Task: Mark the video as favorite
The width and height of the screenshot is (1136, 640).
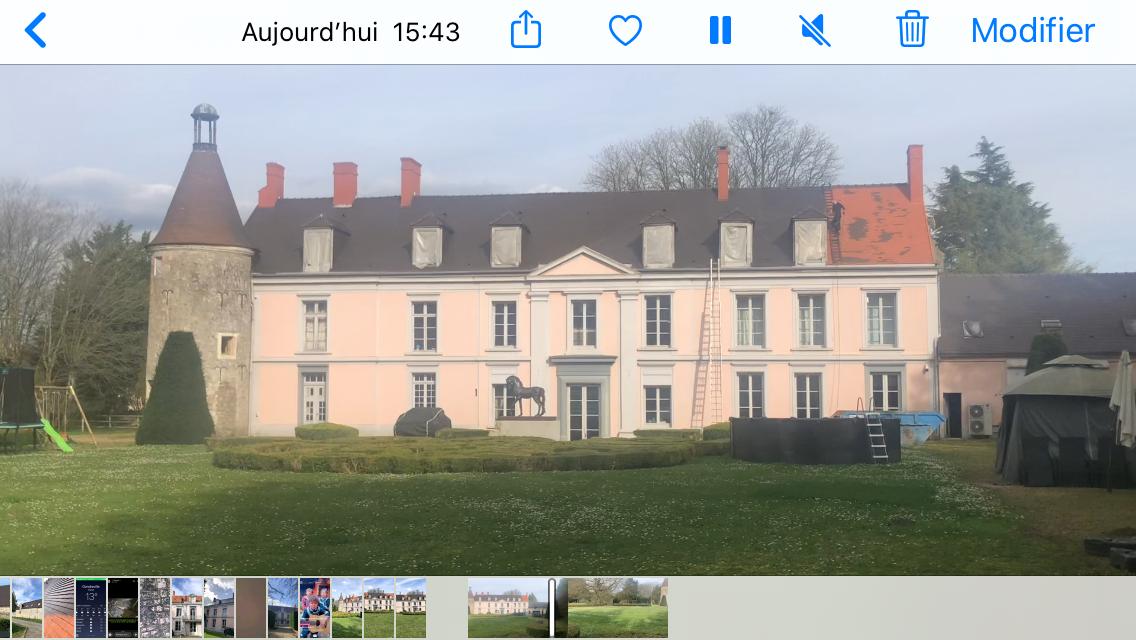Action: click(625, 30)
